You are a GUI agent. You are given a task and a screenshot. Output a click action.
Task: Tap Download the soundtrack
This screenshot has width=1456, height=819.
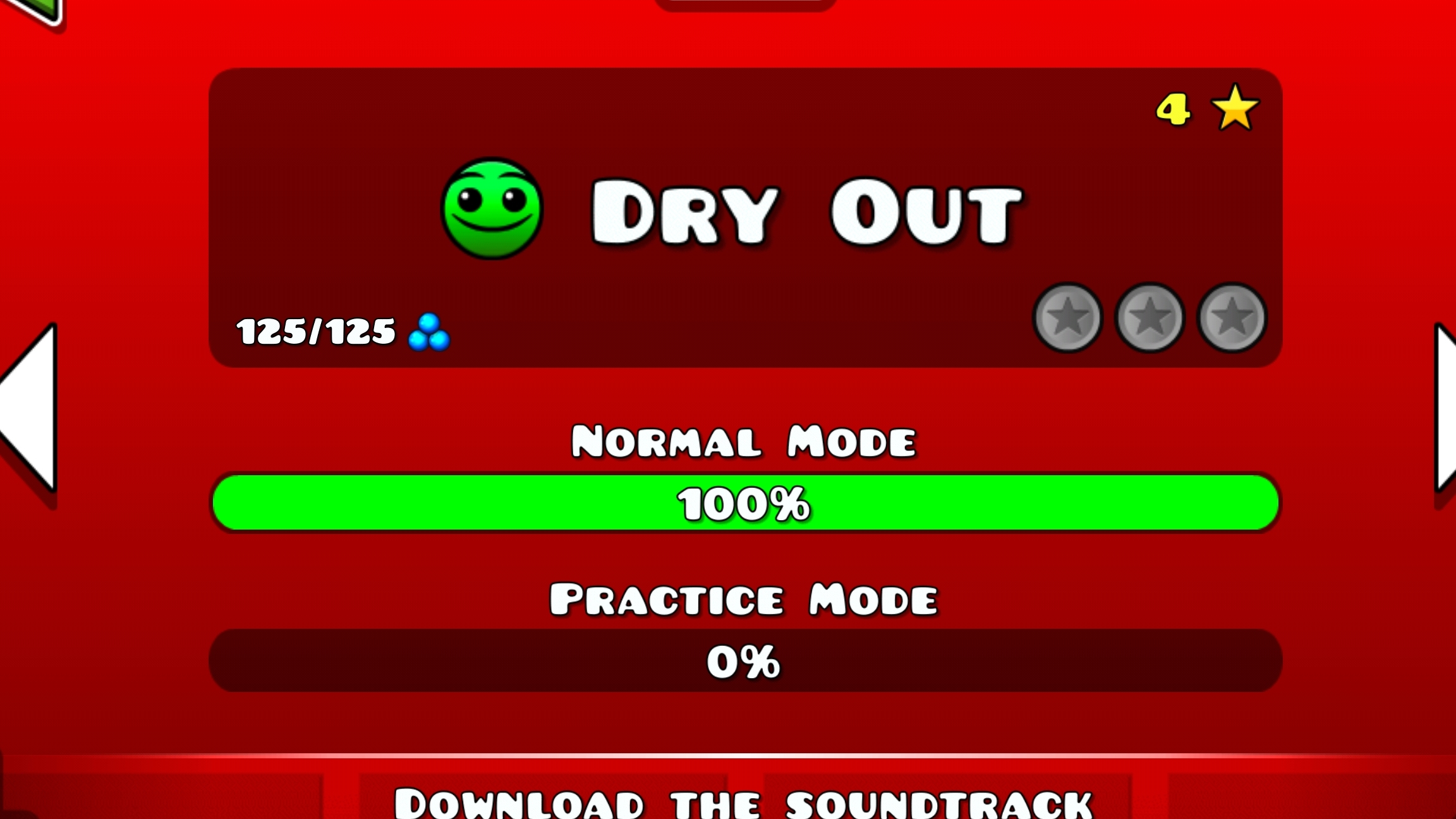(743, 801)
